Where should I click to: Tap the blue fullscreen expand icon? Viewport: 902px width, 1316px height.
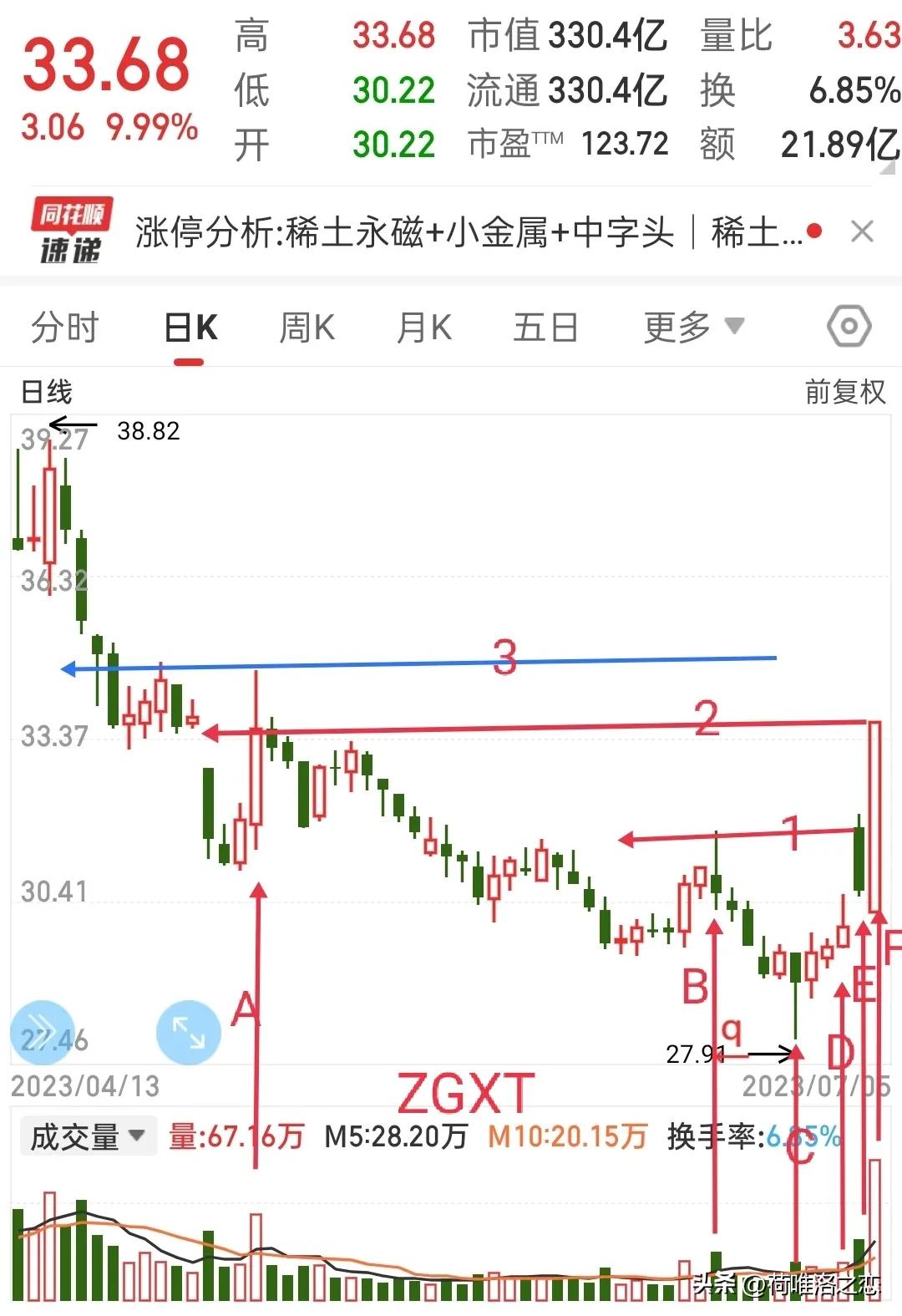188,1032
